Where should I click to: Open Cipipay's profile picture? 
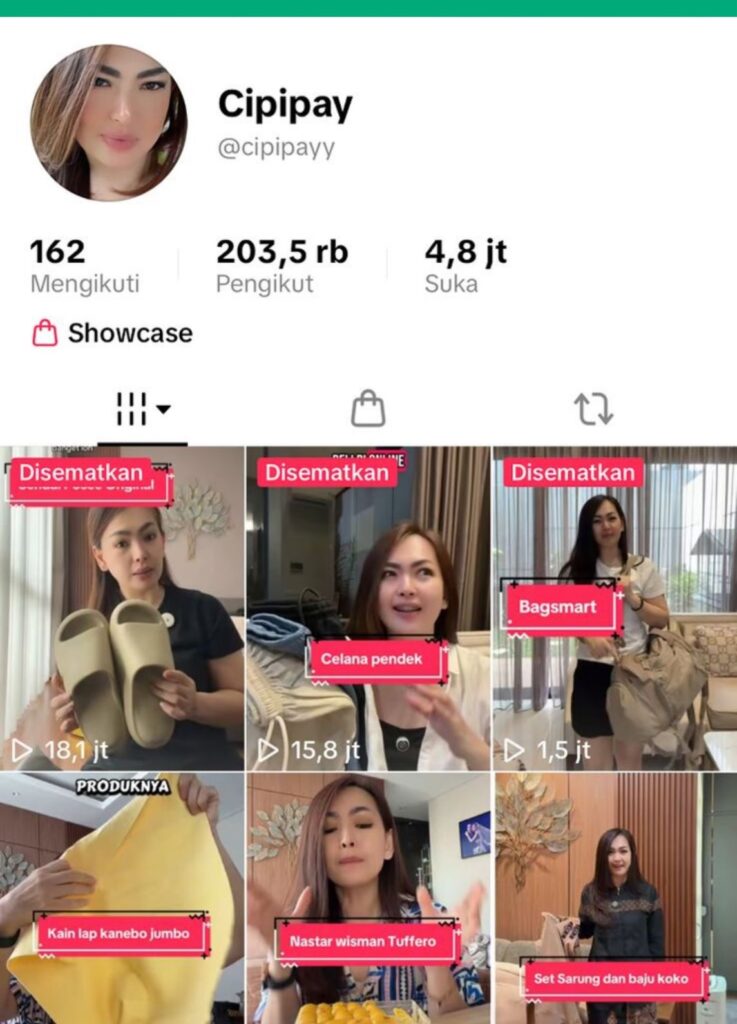tap(108, 122)
